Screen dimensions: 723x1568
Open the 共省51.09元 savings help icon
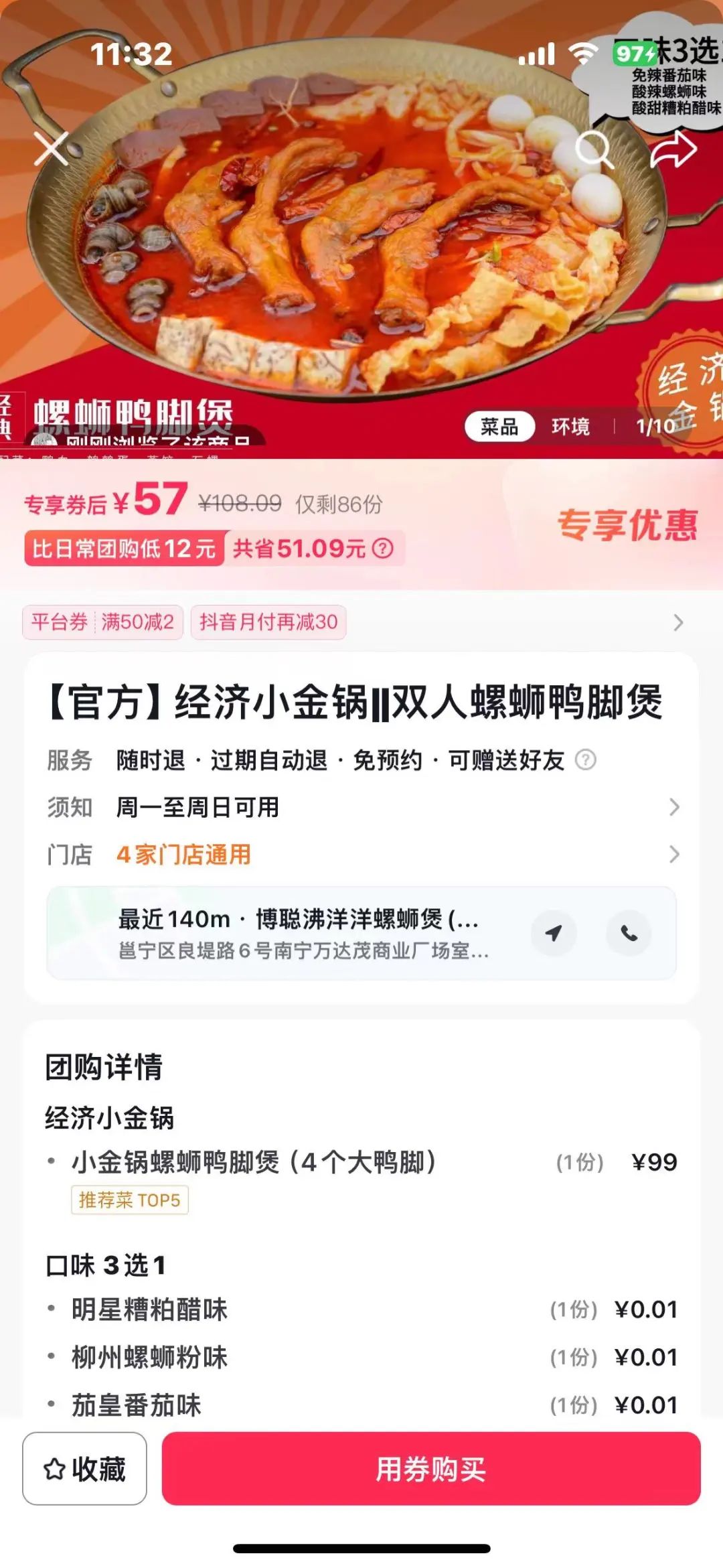click(383, 549)
